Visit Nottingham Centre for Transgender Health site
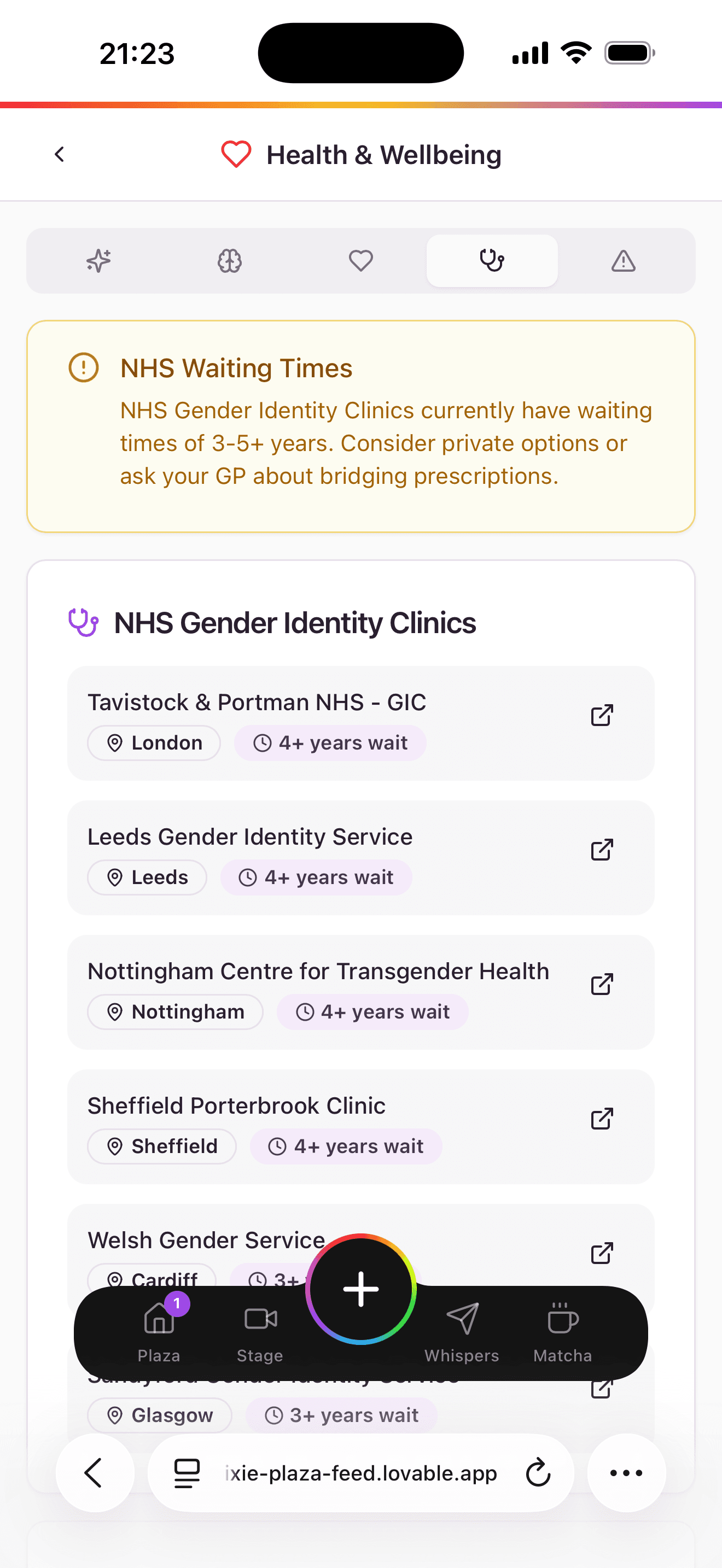 [x=602, y=984]
